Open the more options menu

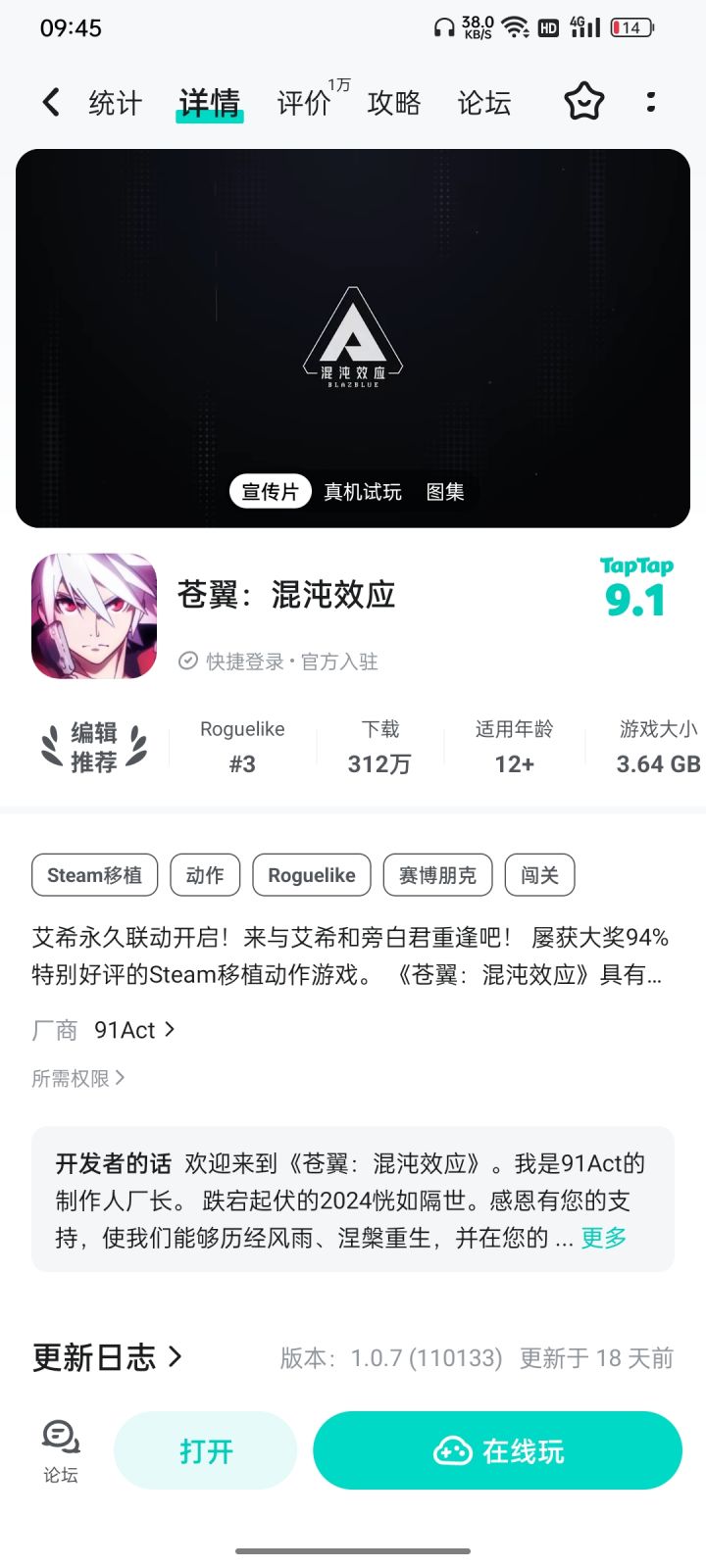[x=651, y=102]
